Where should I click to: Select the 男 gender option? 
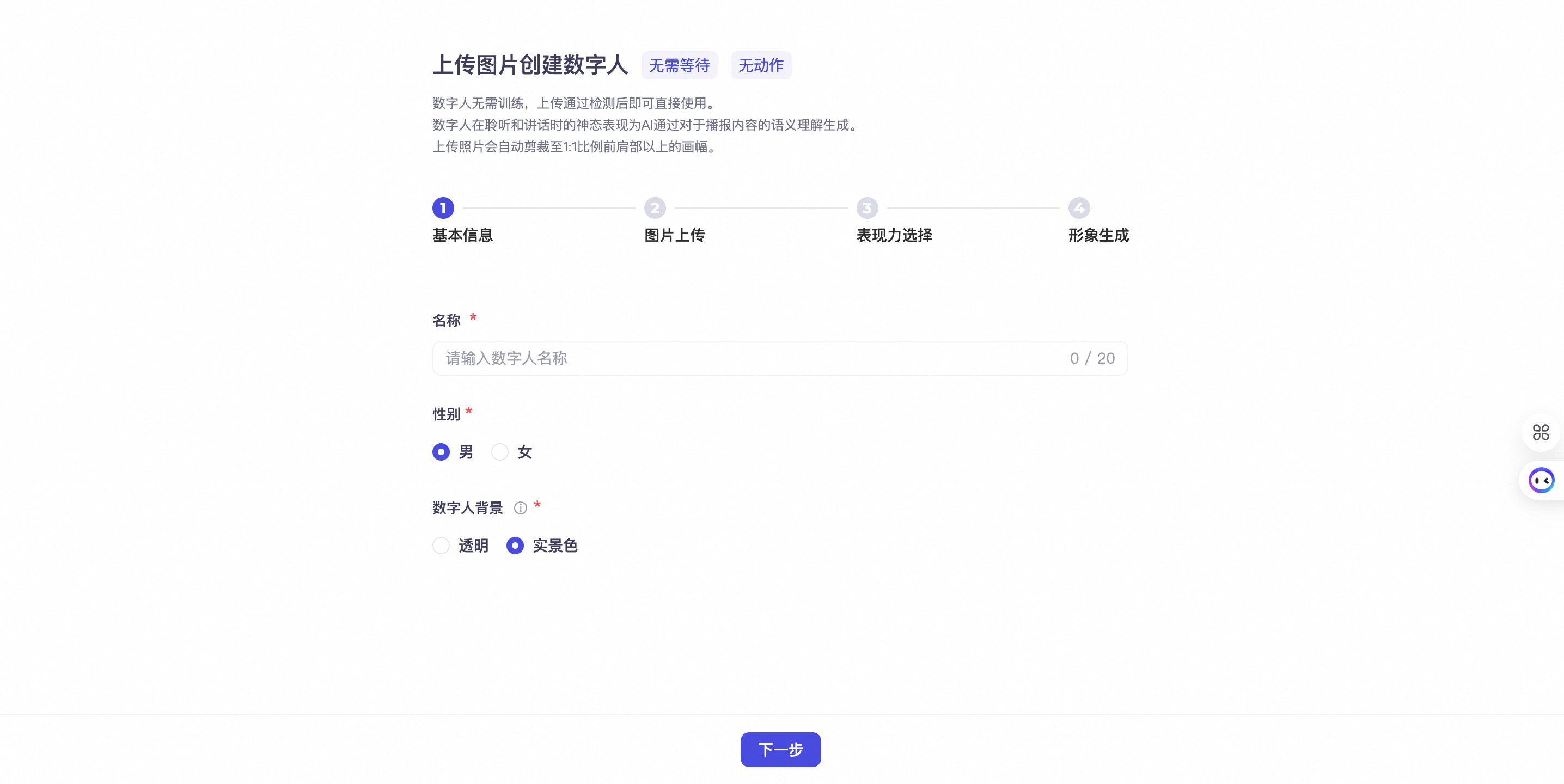442,452
